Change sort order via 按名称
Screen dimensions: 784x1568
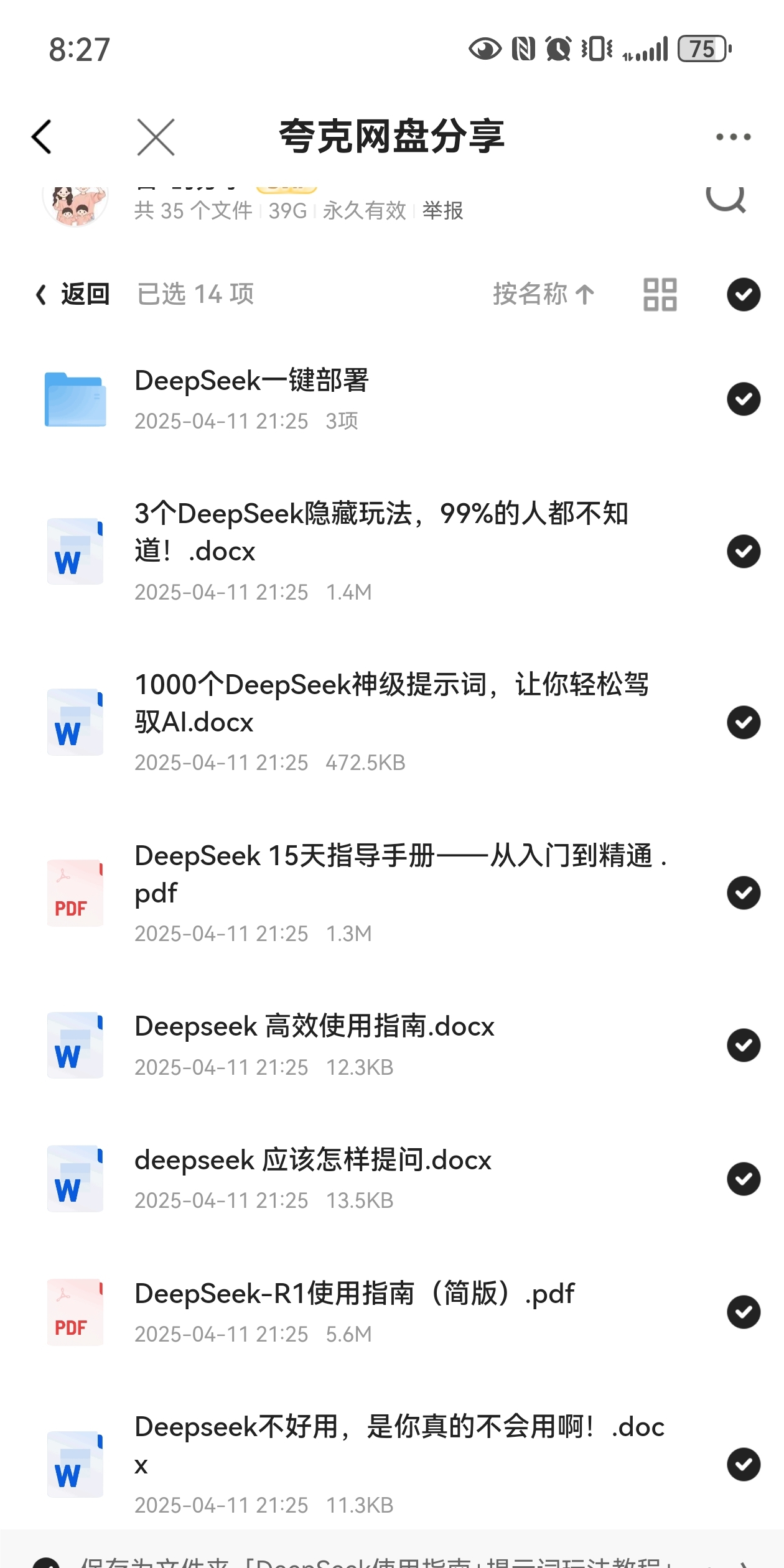click(543, 294)
